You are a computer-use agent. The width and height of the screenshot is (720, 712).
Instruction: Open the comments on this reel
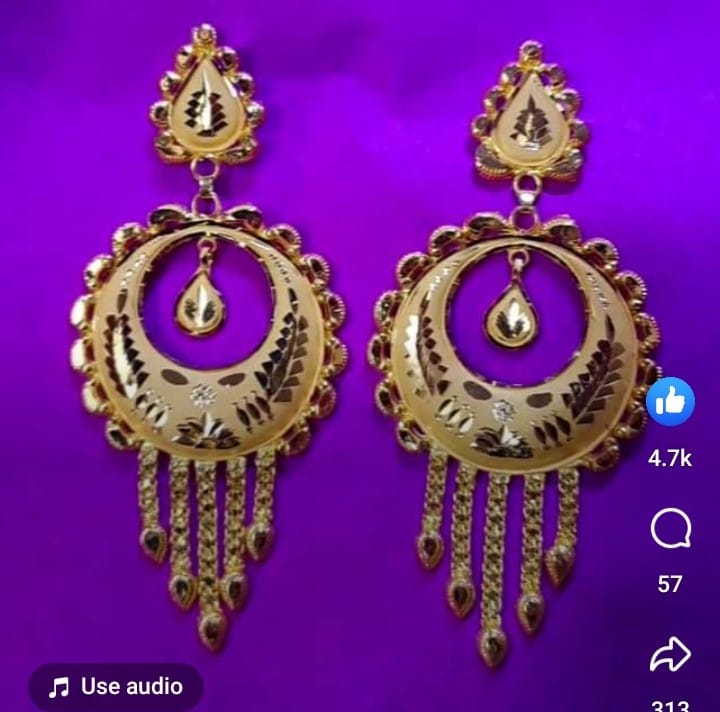(670, 530)
